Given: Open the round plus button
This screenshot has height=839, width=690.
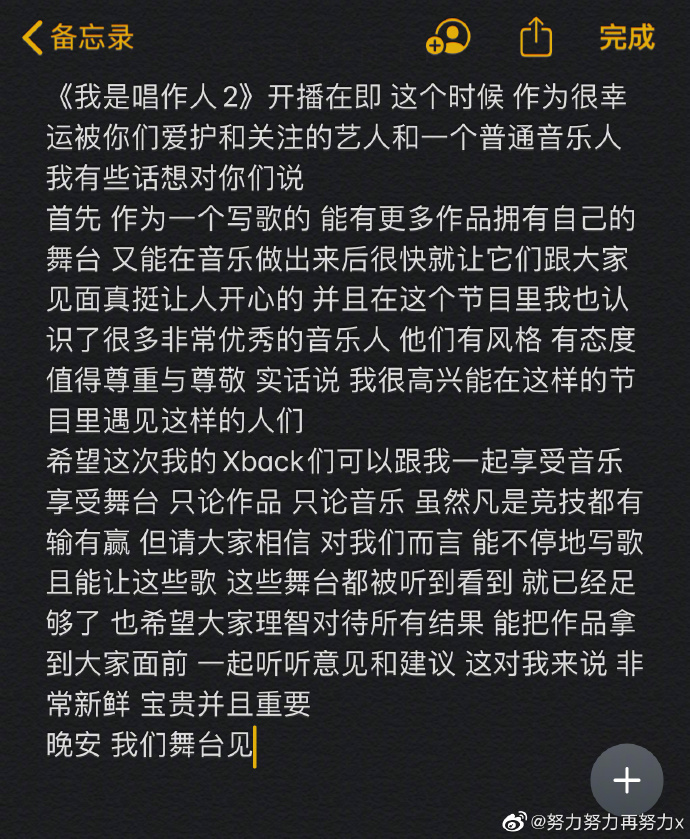Looking at the screenshot, I should (x=626, y=781).
